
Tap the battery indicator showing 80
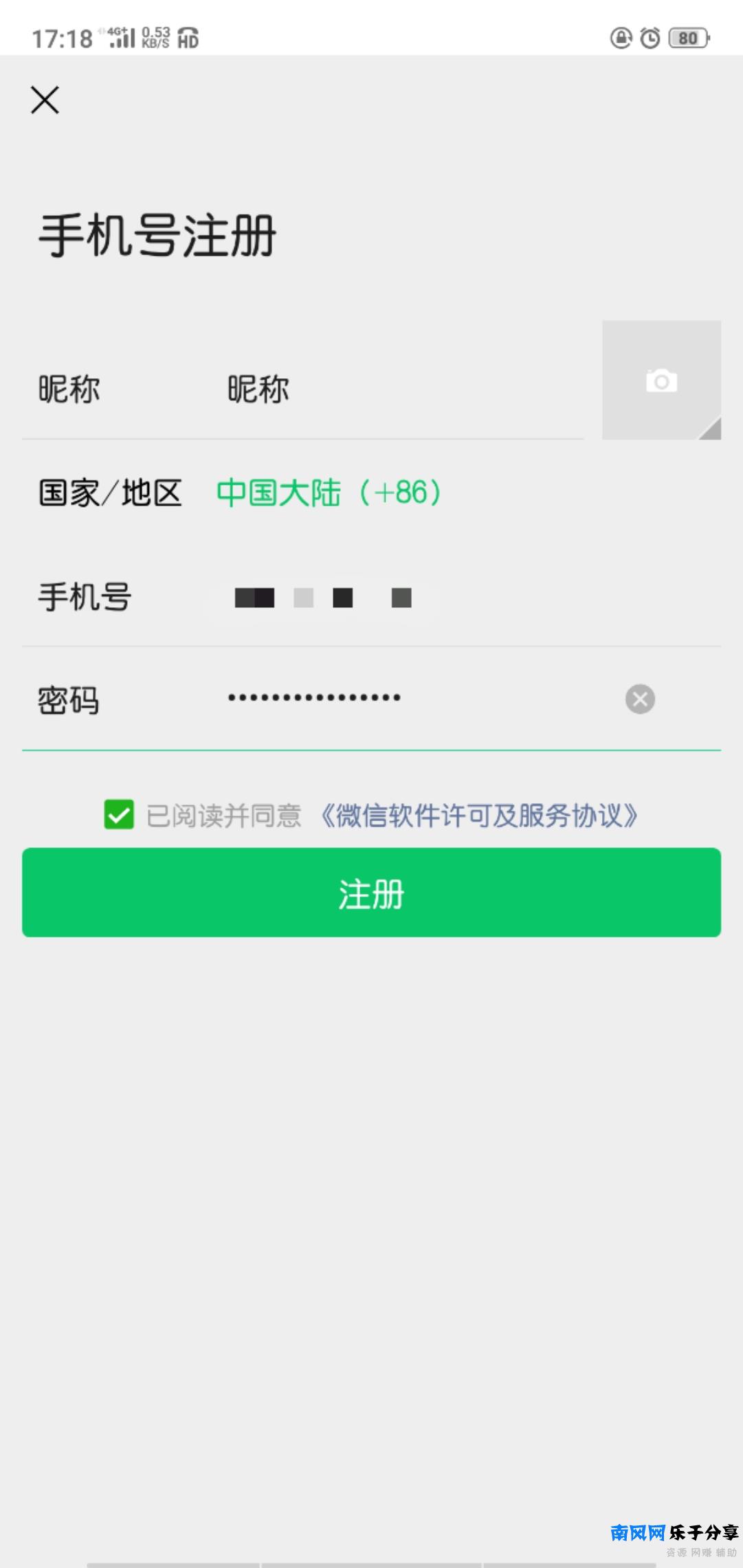click(689, 39)
